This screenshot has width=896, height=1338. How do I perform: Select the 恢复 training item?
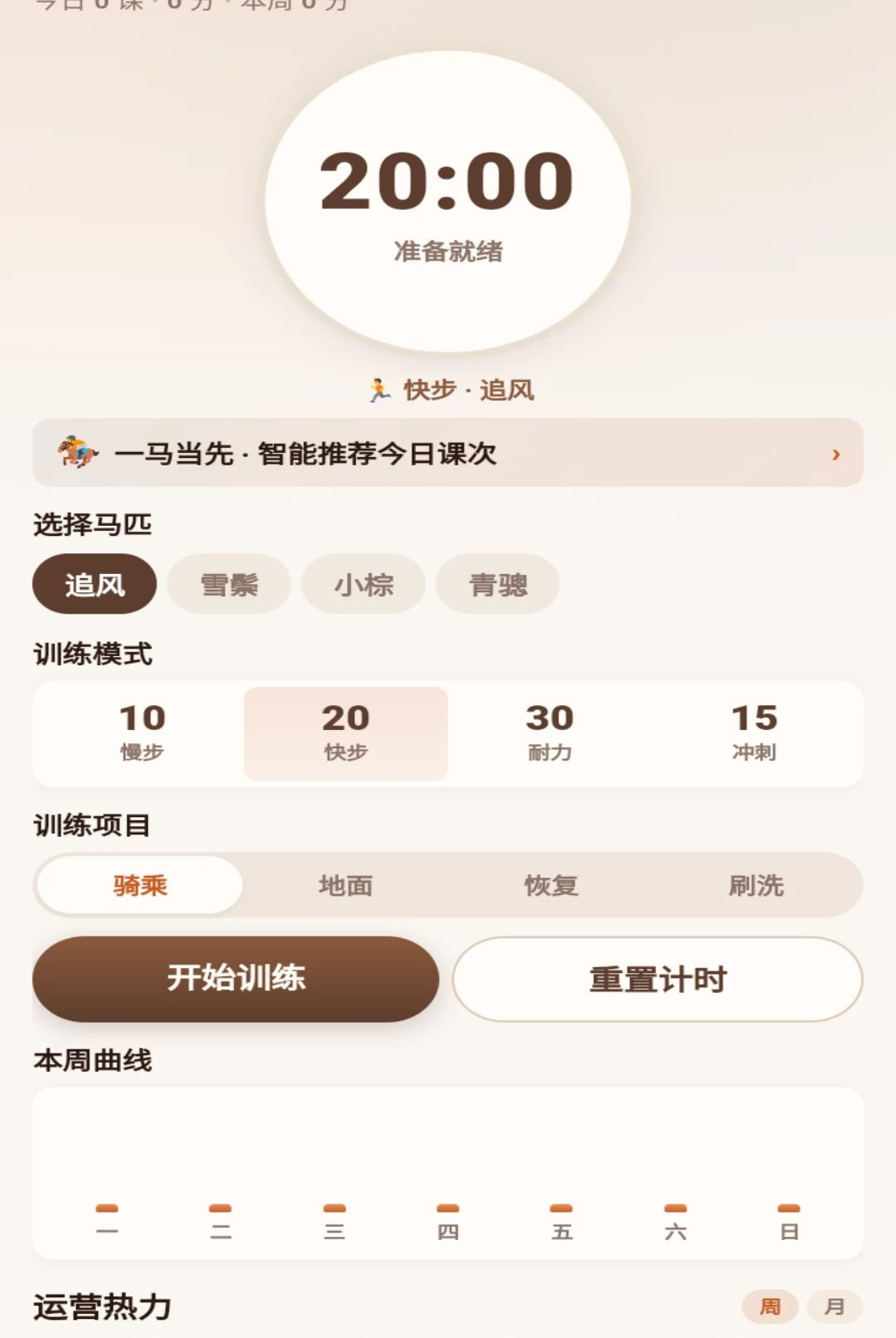551,885
